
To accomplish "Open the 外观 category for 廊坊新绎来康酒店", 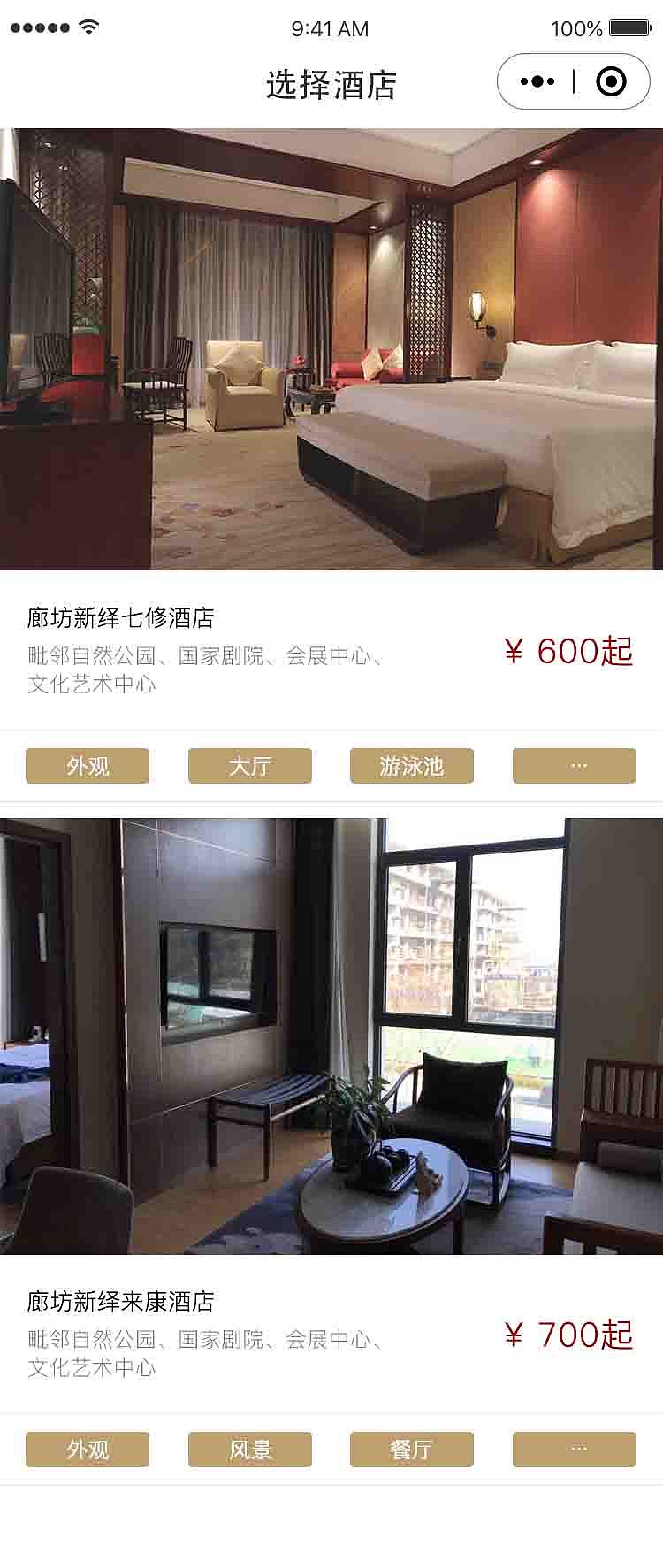I will [87, 1449].
